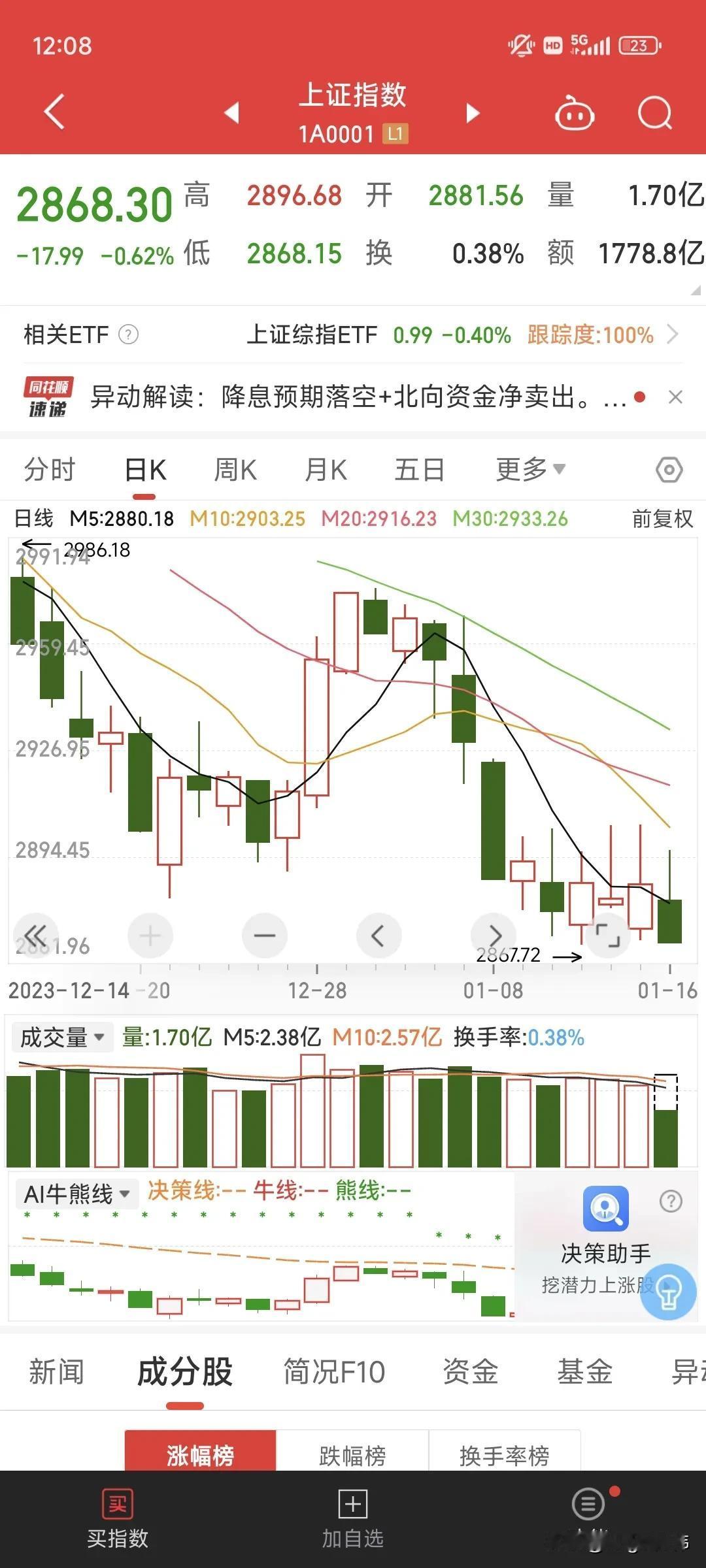Screen dimensions: 706x1568
Task: Open the search magnifier icon
Action: pyautogui.click(x=654, y=113)
